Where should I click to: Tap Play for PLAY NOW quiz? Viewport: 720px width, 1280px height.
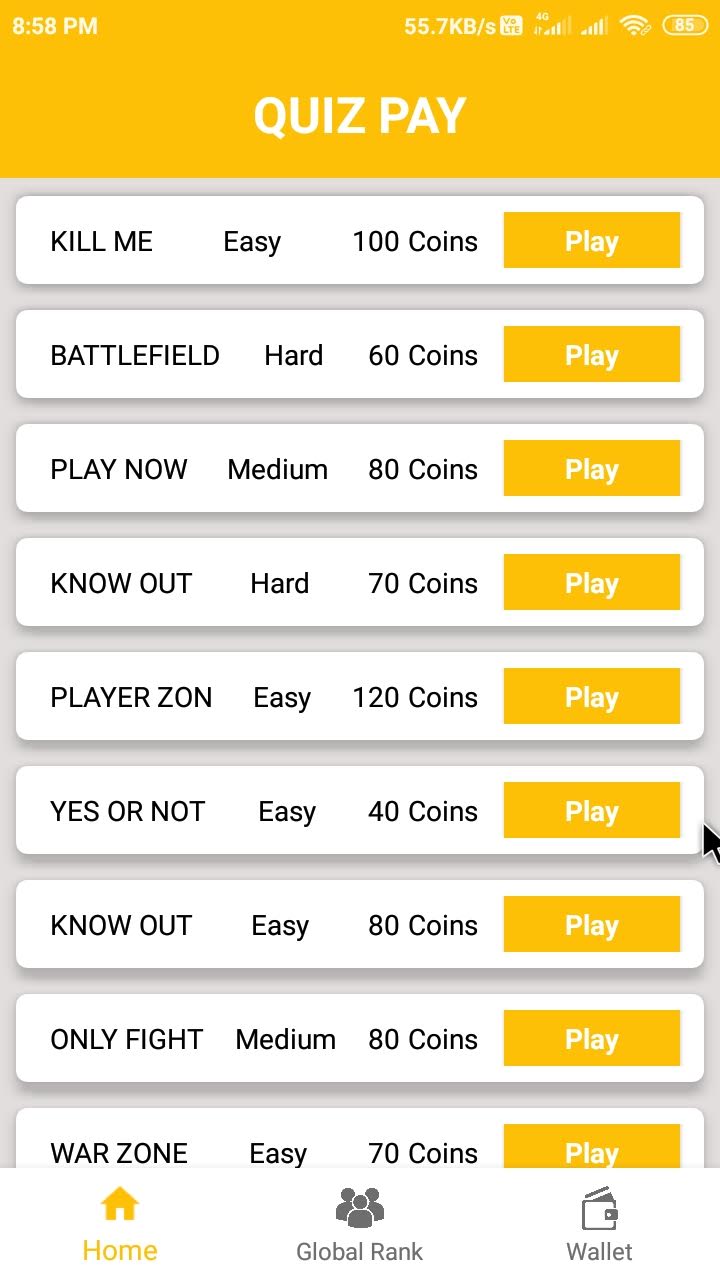pos(591,469)
